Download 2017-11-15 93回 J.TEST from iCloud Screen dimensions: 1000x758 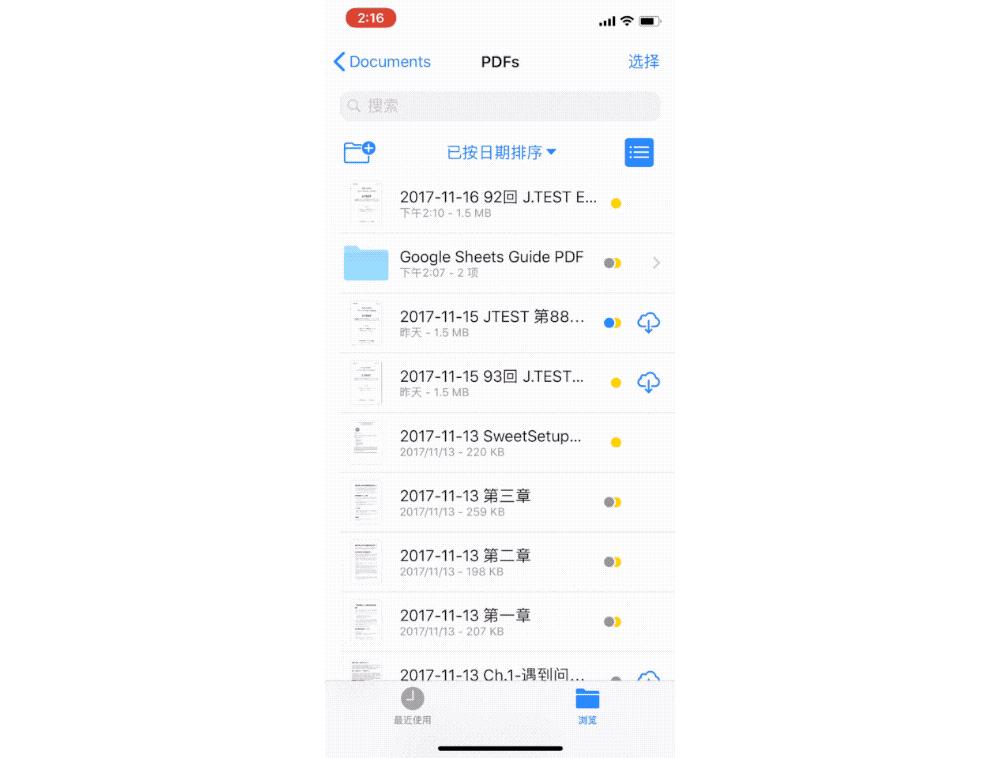coord(649,383)
